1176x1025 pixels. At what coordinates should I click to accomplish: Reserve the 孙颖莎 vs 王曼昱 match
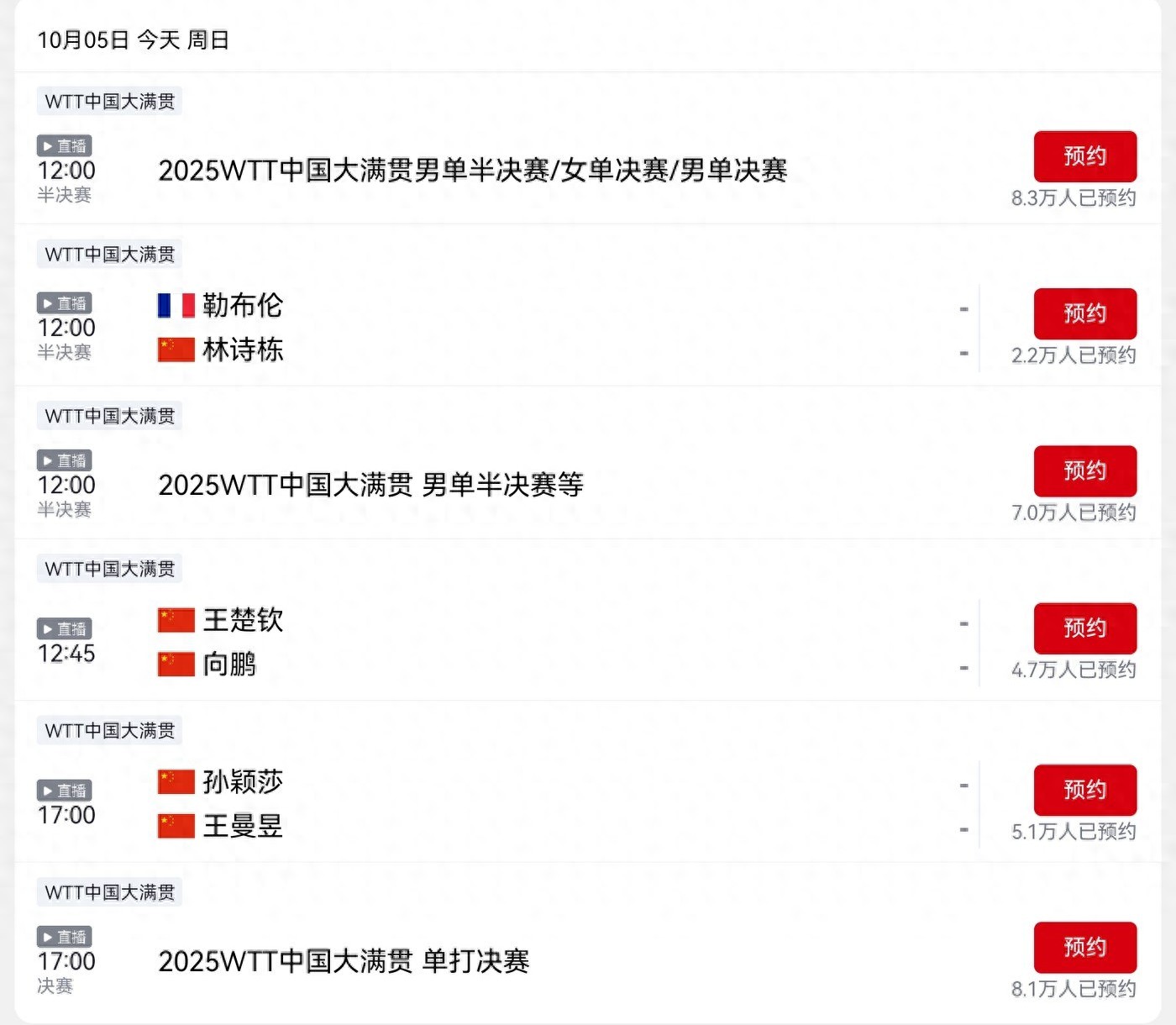[1084, 790]
